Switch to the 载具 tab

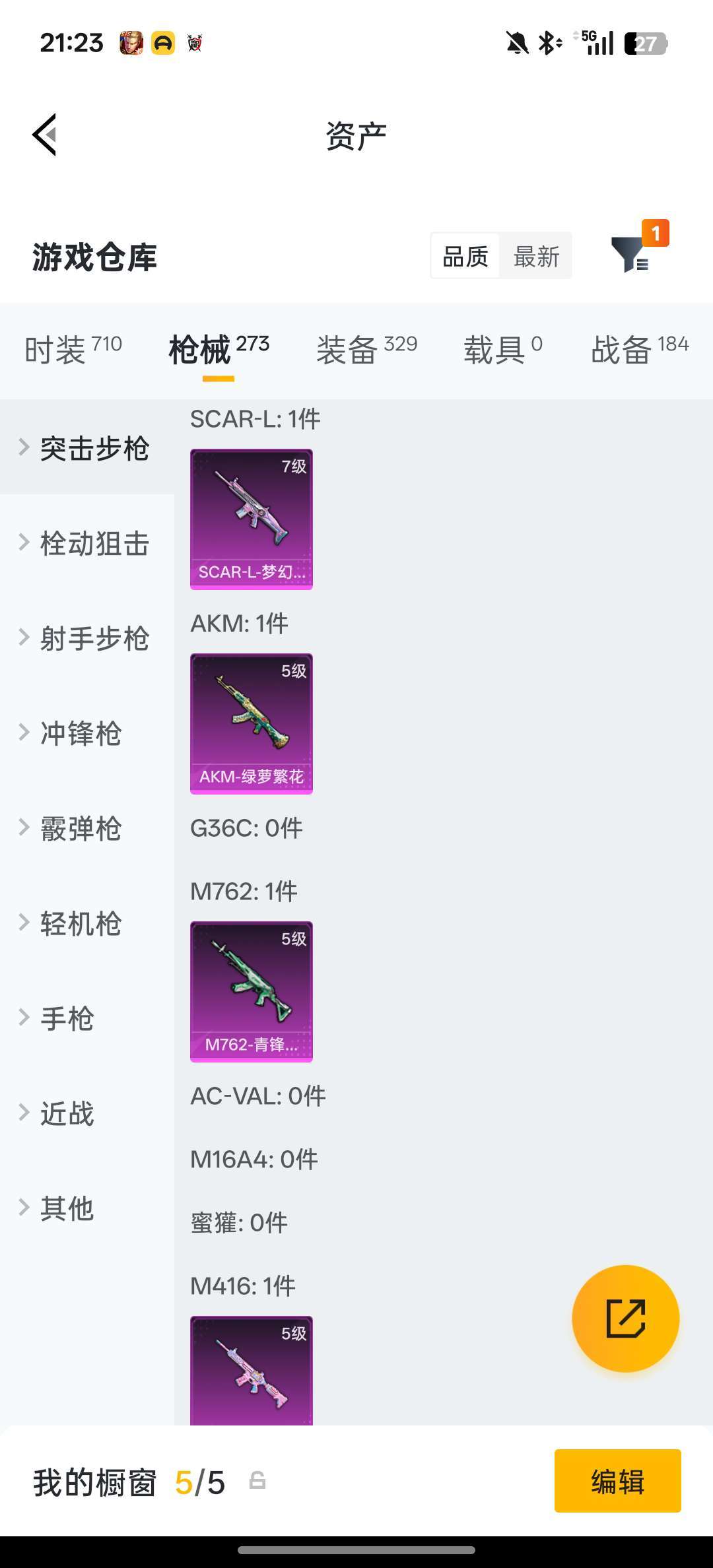coord(502,349)
